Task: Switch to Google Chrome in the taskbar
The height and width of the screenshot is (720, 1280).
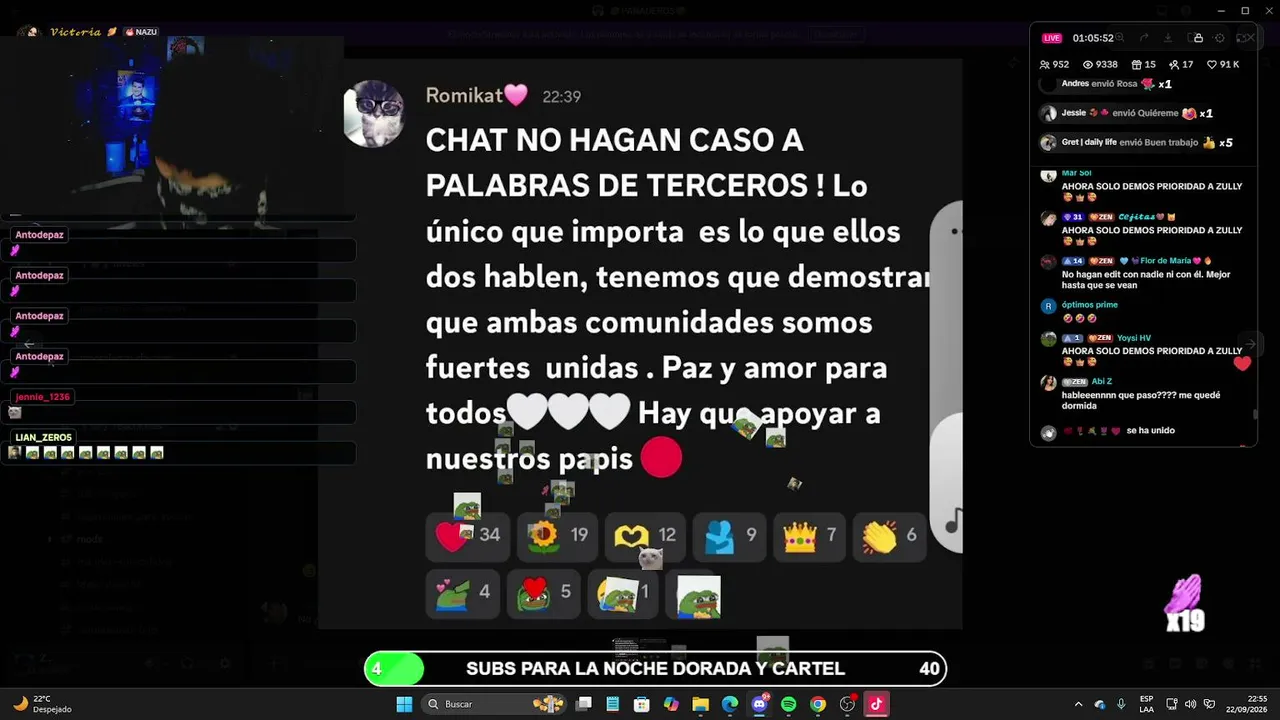Action: (x=817, y=704)
